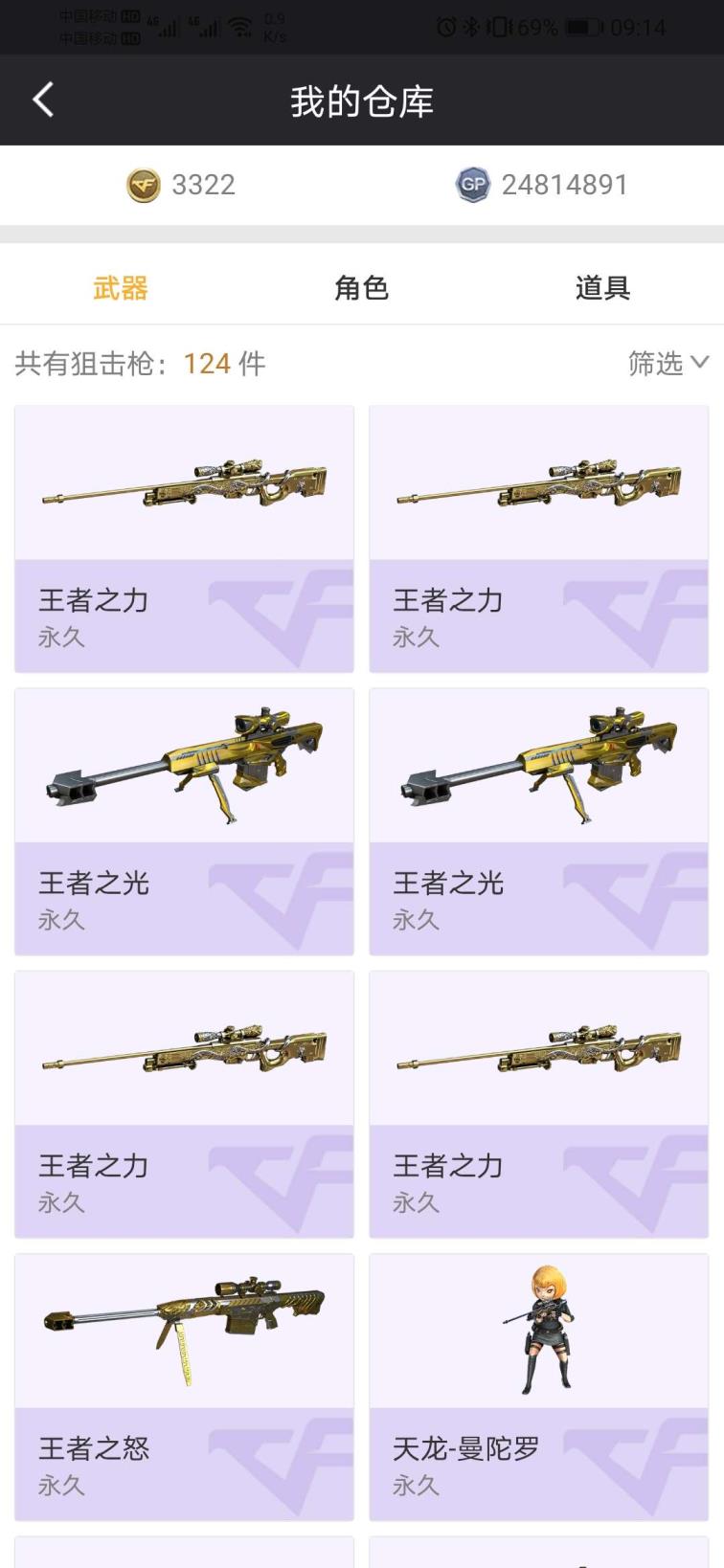Go back from 我的仓库
This screenshot has height=1568, width=724.
tap(43, 100)
